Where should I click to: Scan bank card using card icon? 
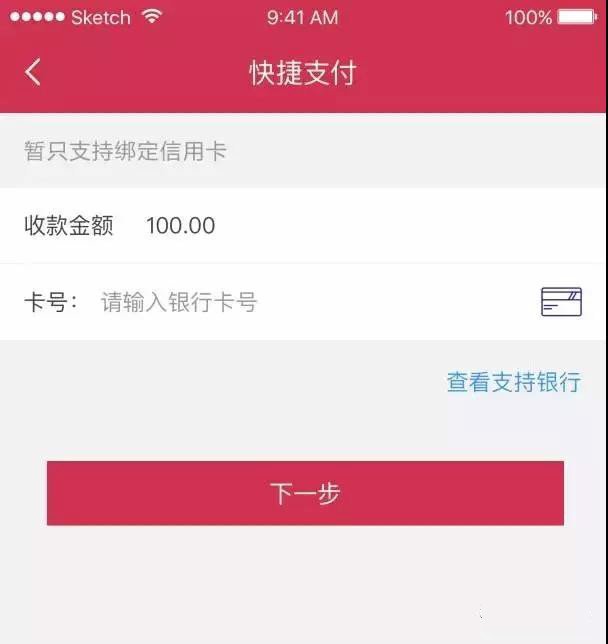coord(561,302)
